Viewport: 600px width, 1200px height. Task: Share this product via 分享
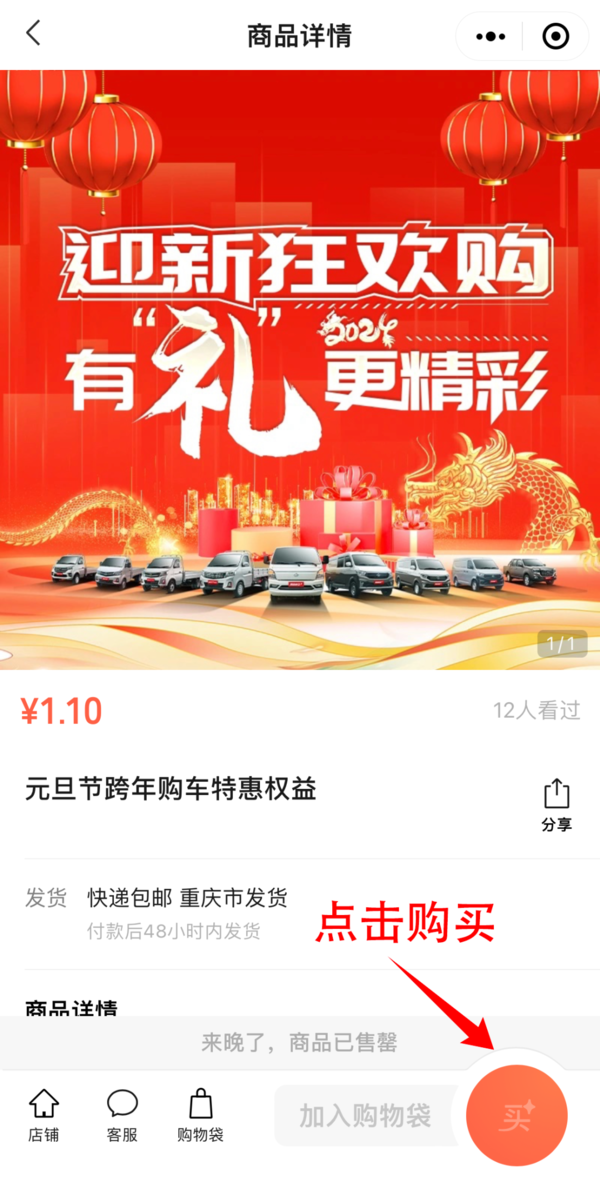pyautogui.click(x=556, y=805)
